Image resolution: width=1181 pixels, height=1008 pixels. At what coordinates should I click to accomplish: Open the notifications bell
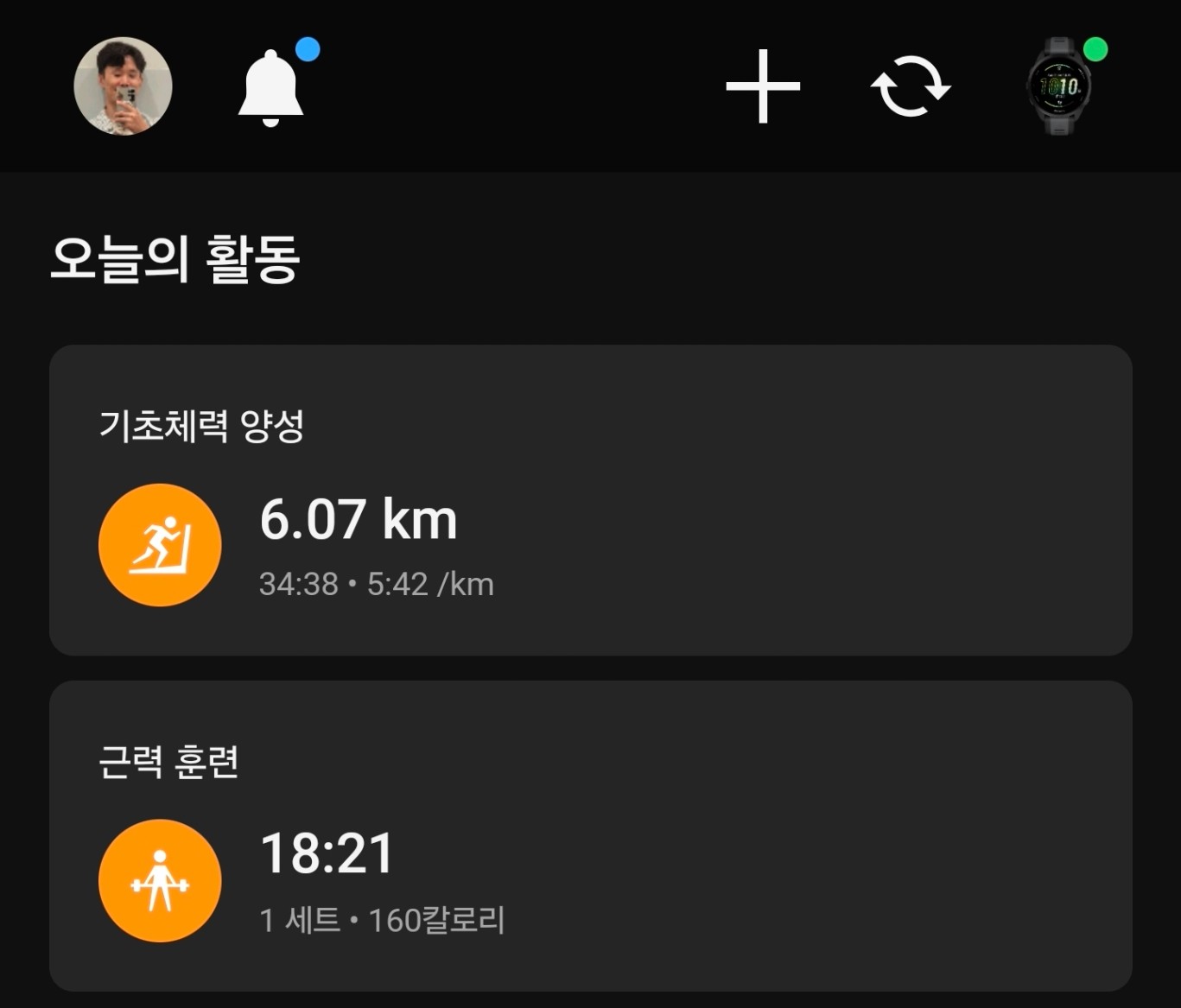click(270, 88)
